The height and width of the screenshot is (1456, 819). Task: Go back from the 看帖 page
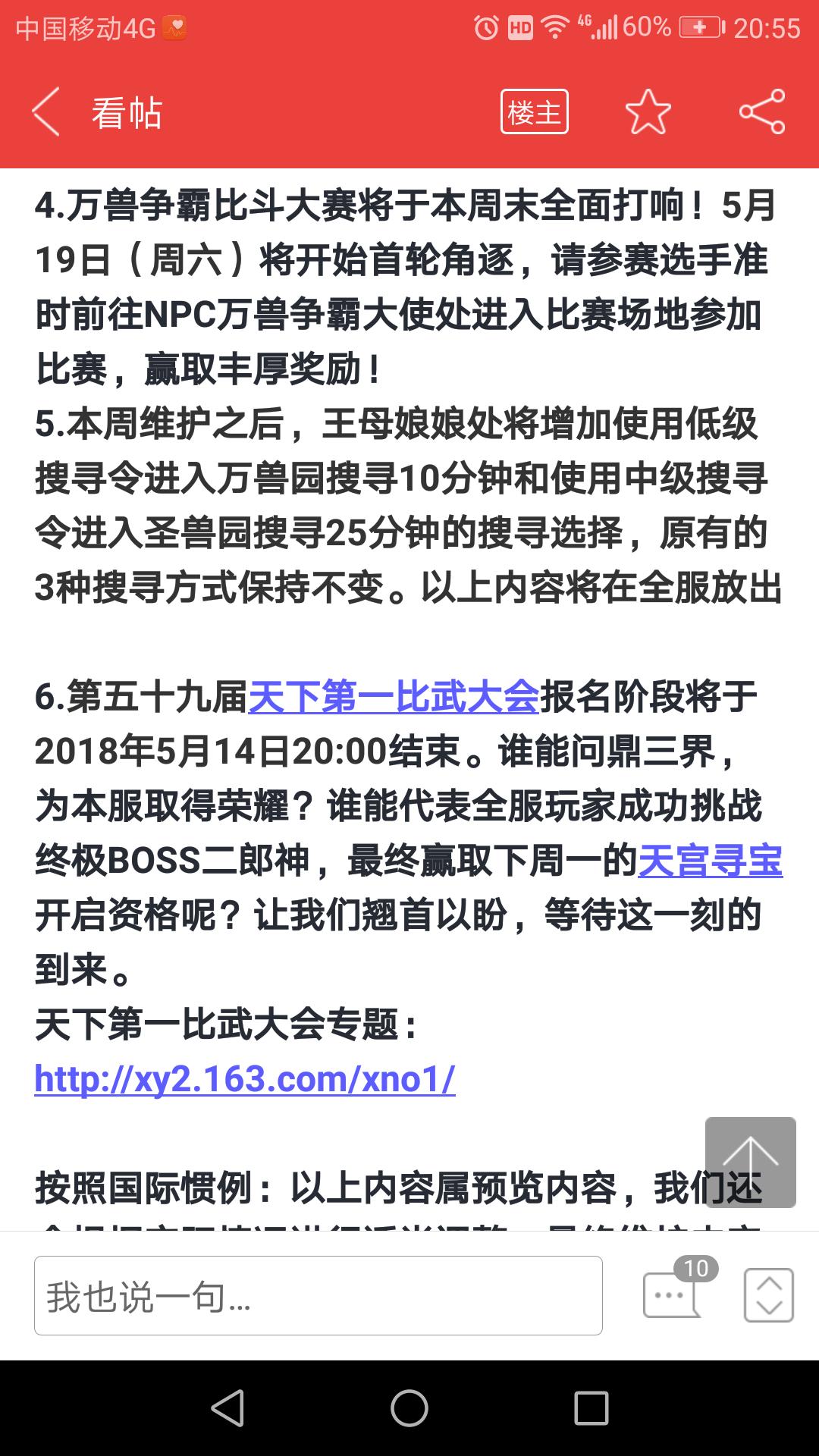click(46, 112)
